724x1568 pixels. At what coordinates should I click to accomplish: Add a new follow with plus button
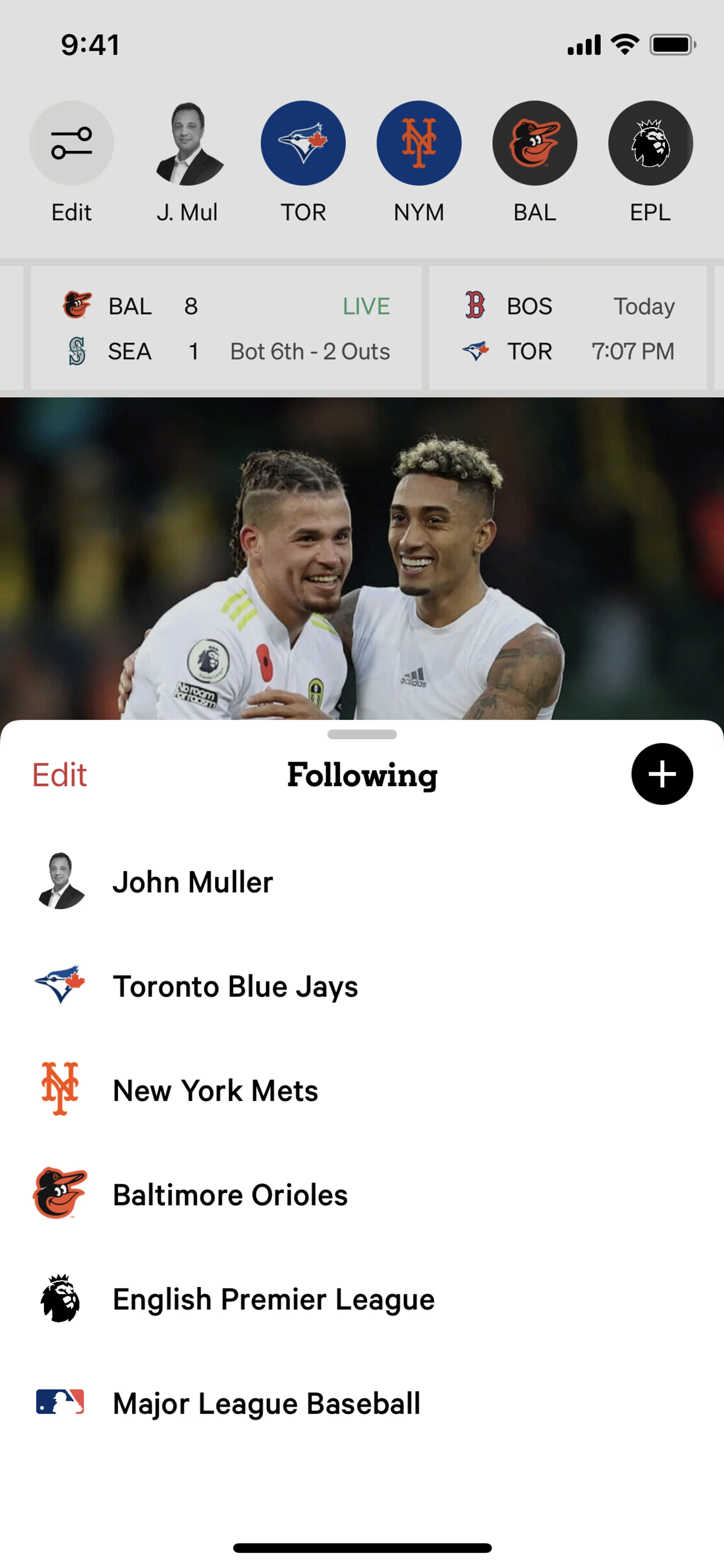[662, 774]
